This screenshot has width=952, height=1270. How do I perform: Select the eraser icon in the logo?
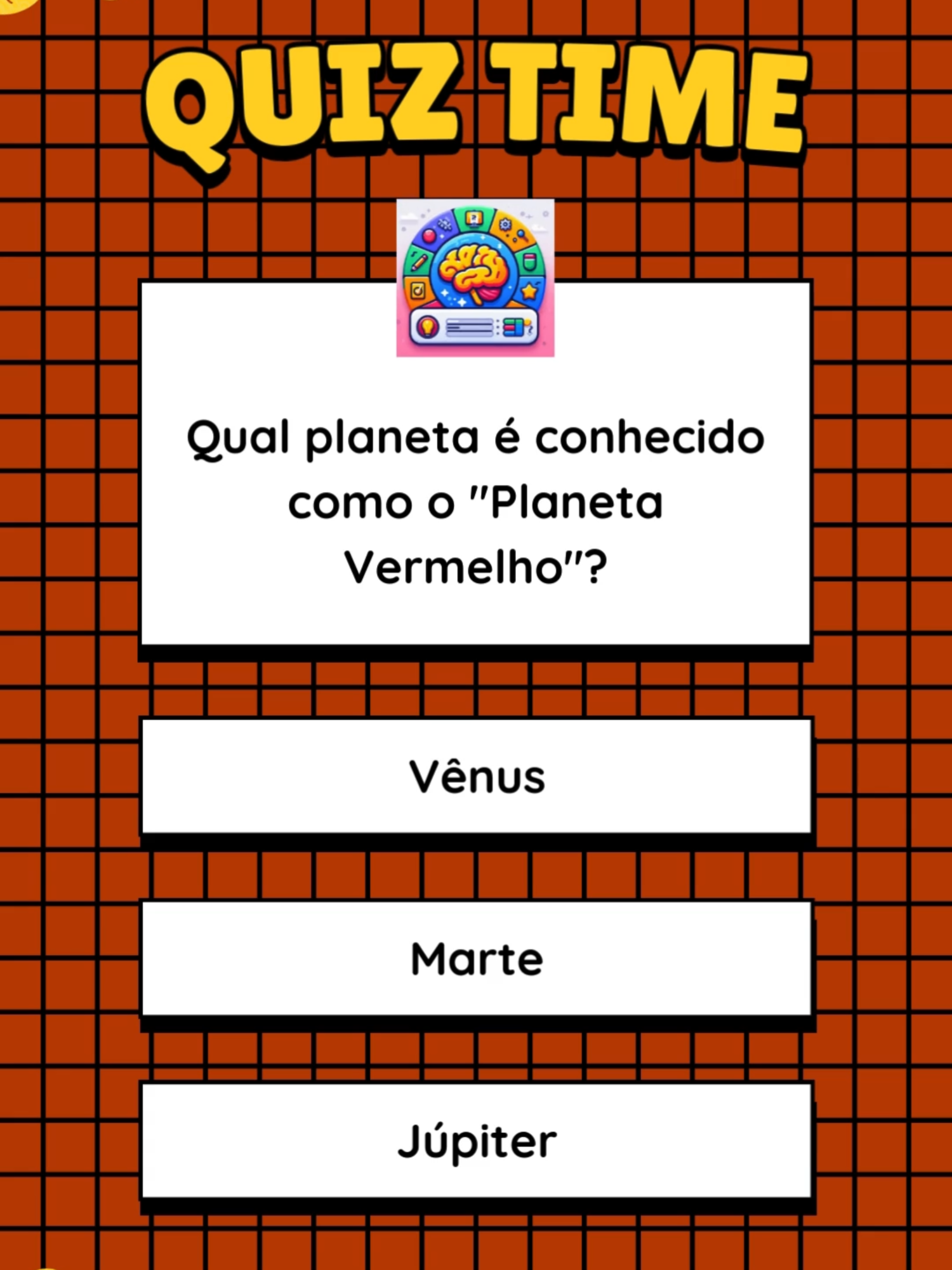[x=529, y=262]
